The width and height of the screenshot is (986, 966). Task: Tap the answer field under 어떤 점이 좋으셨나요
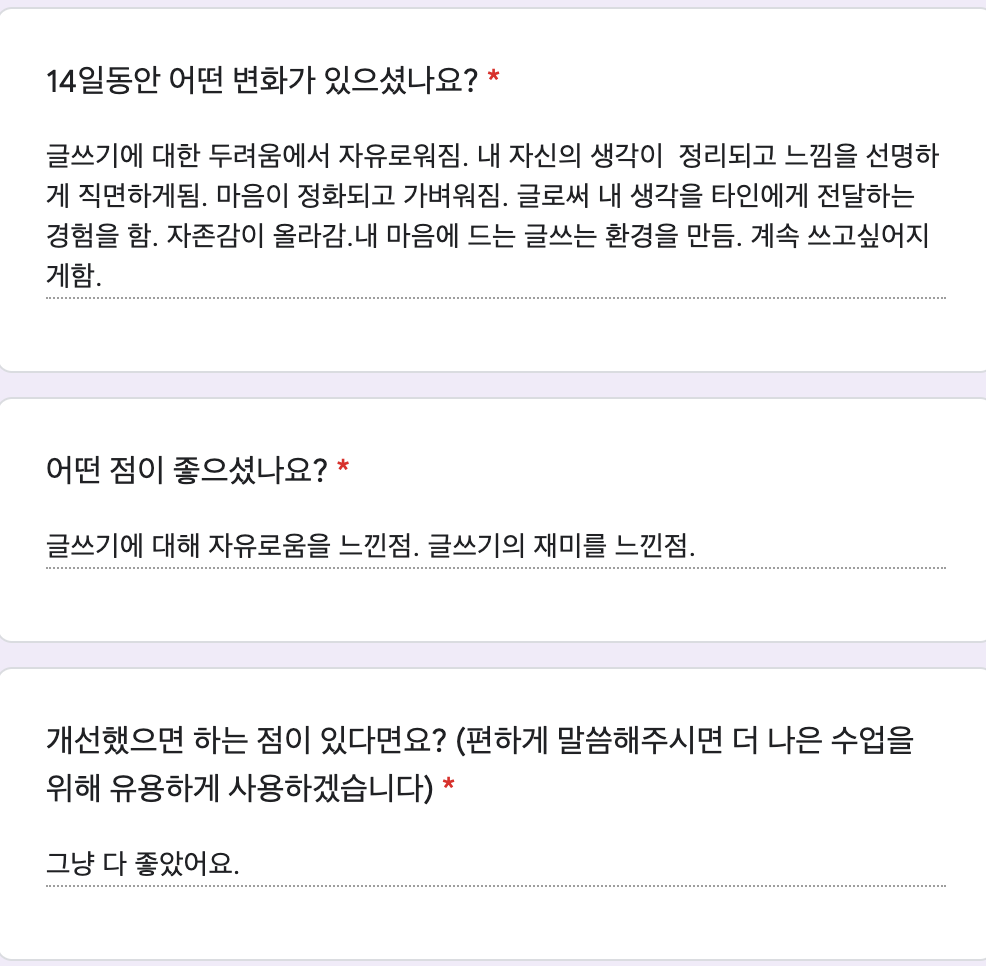click(x=495, y=546)
